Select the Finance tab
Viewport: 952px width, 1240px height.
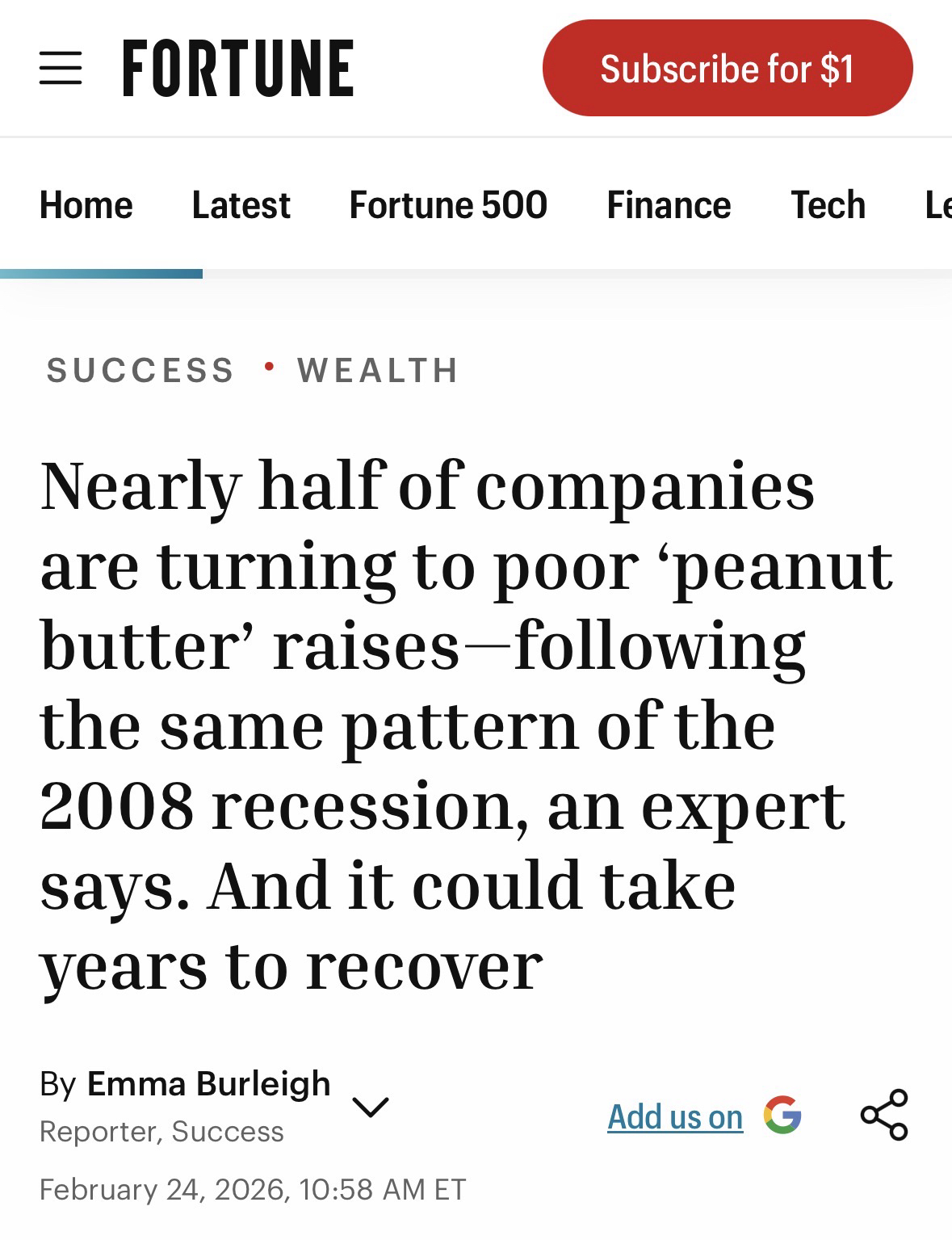669,205
